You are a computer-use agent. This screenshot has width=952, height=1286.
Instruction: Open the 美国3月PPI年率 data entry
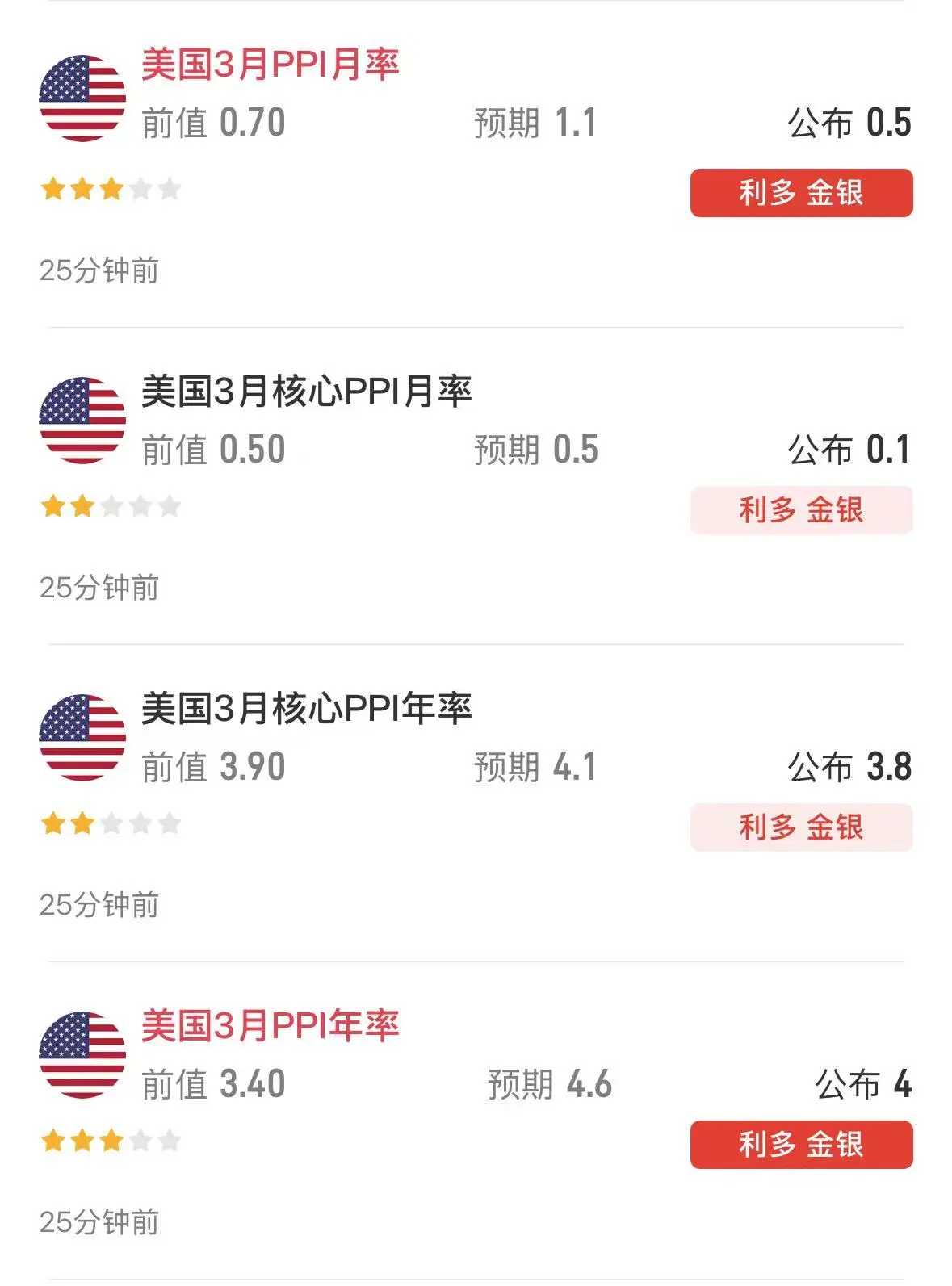click(x=270, y=1026)
